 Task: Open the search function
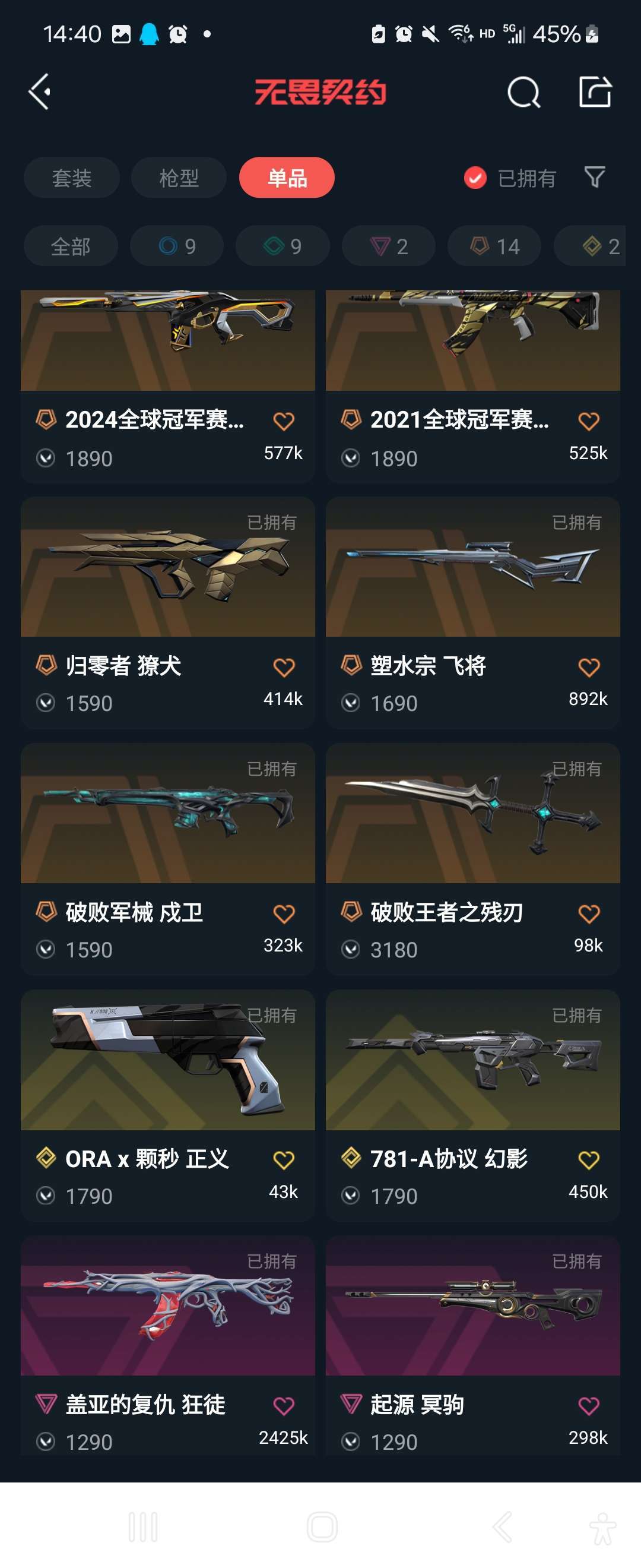pos(524,93)
